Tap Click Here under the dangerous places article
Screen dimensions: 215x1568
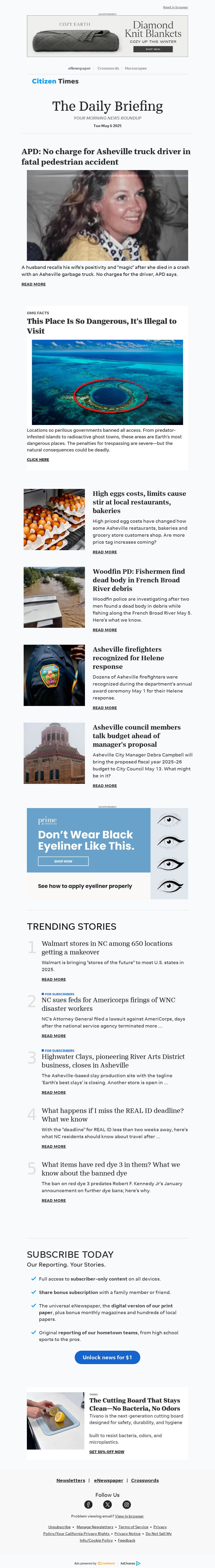click(x=38, y=460)
